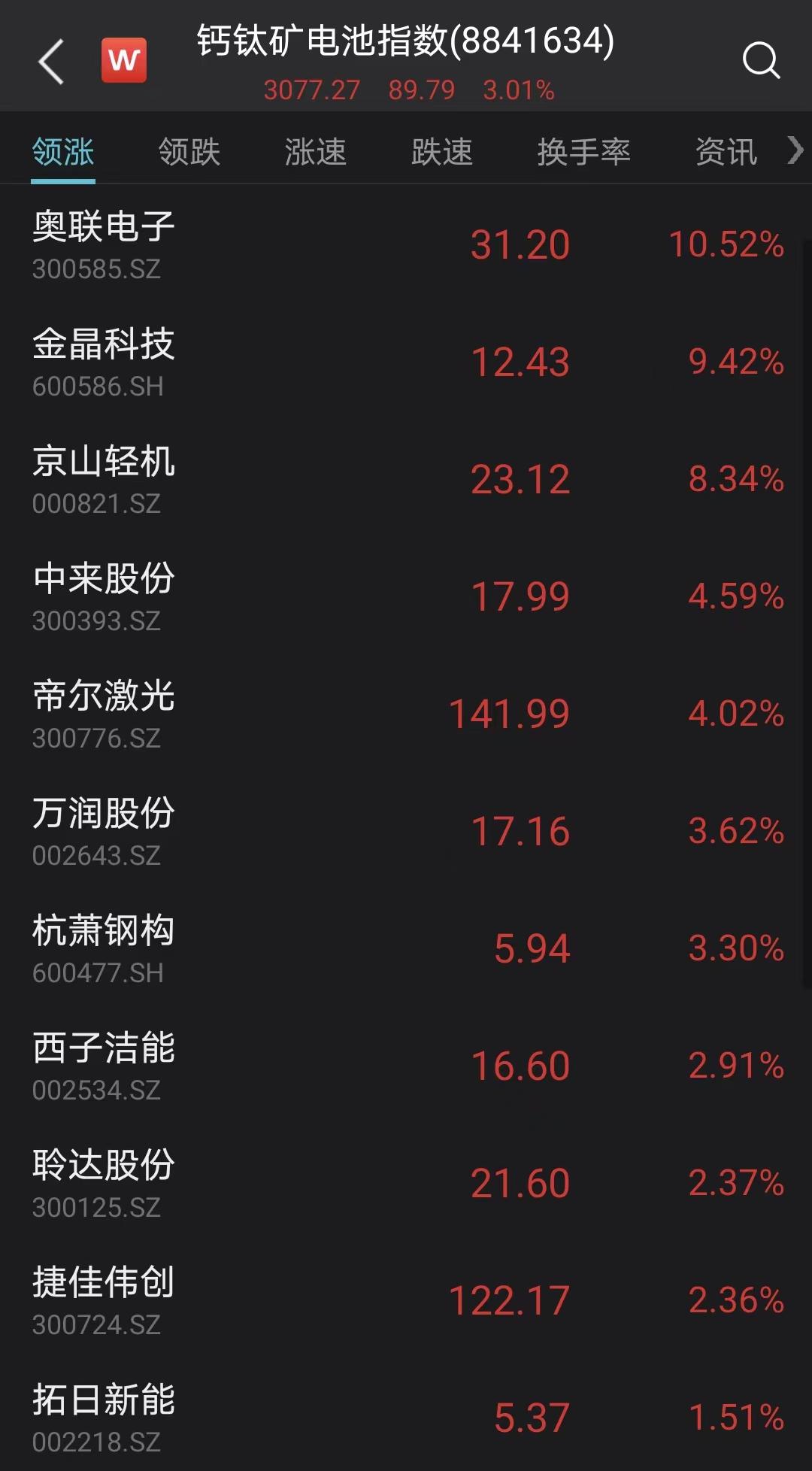
Task: Tap the 拓日新能 row
Action: click(x=406, y=1415)
